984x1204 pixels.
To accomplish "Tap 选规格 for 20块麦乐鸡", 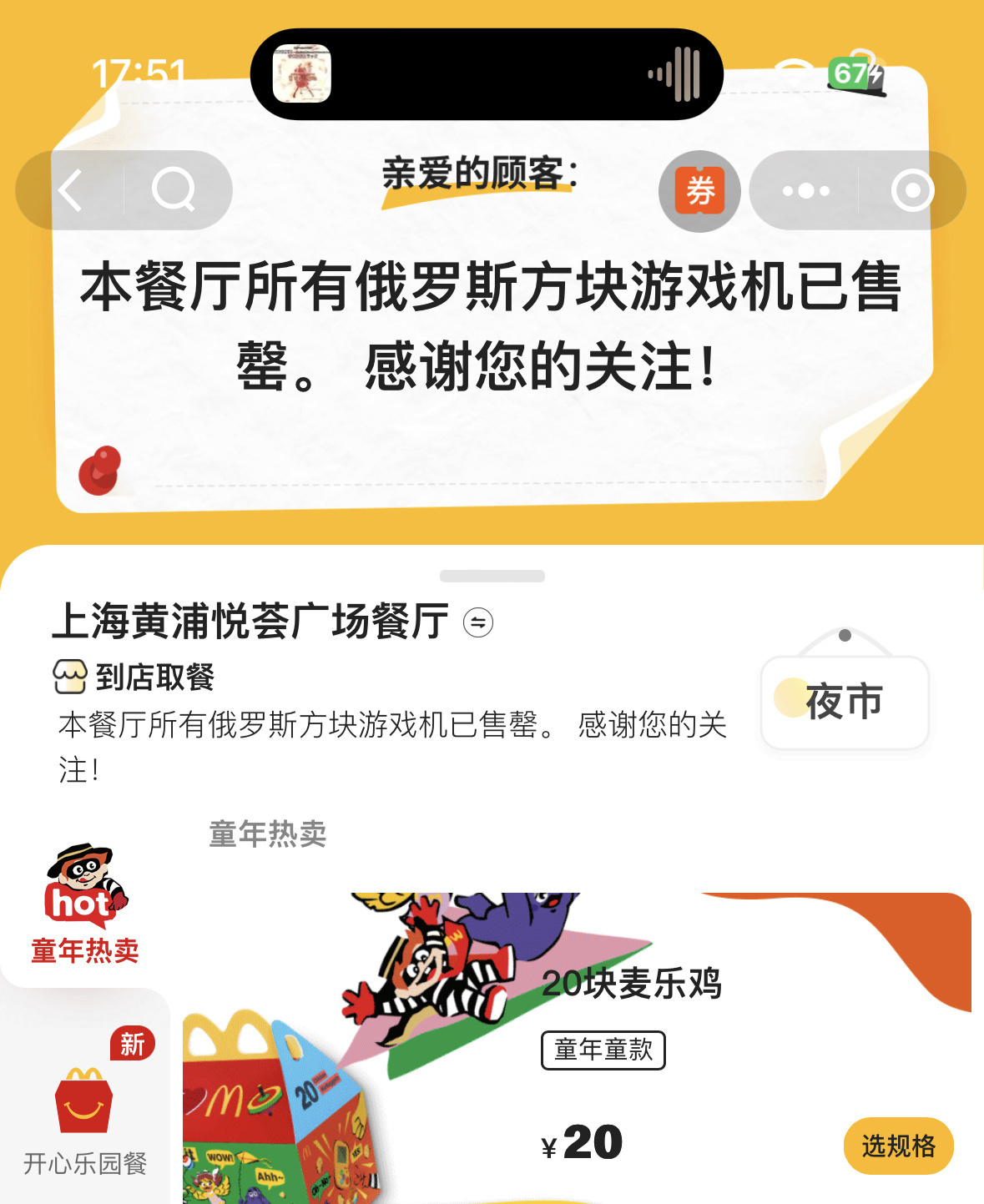I will coord(898,1146).
